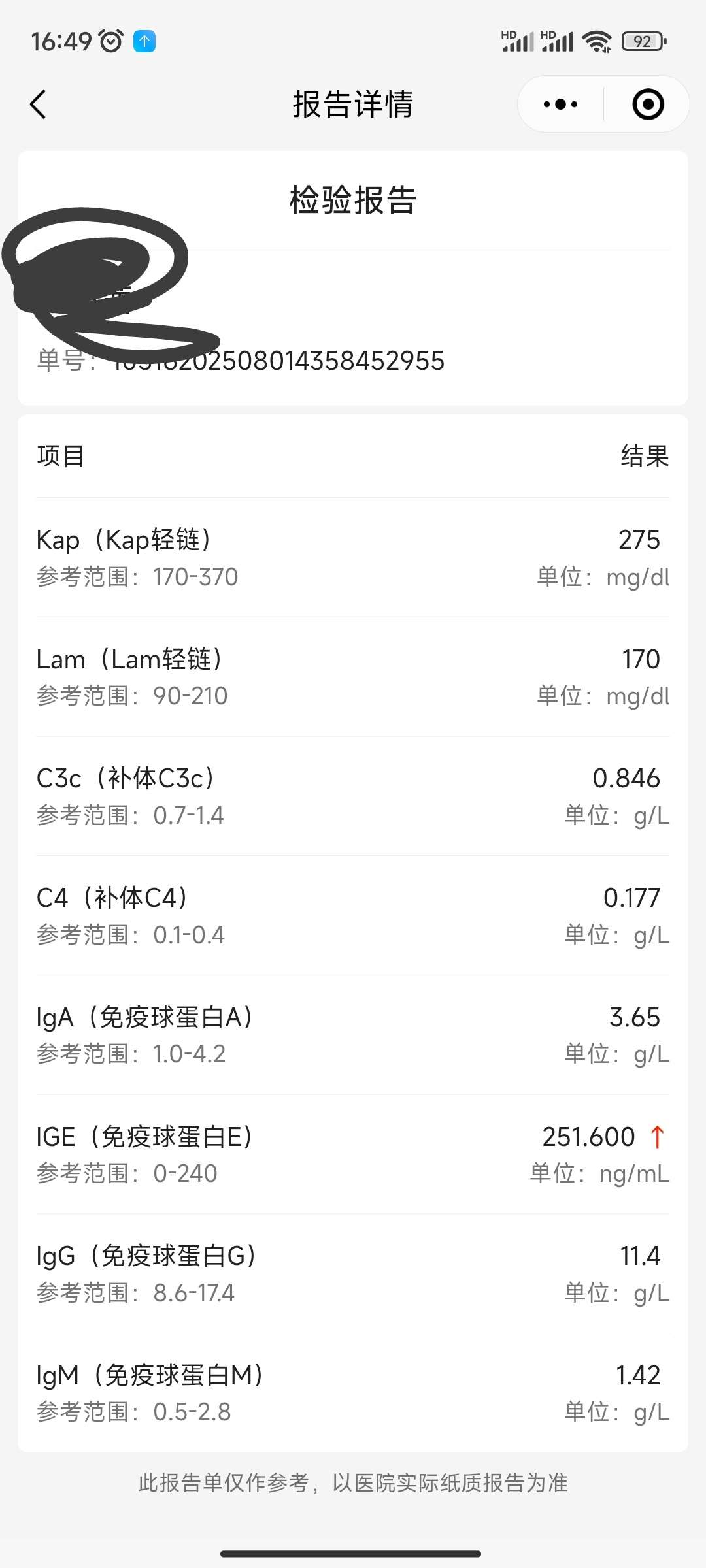Screen dimensions: 706x1568
Task: Tap the blue upload arrow status icon
Action: (x=145, y=39)
